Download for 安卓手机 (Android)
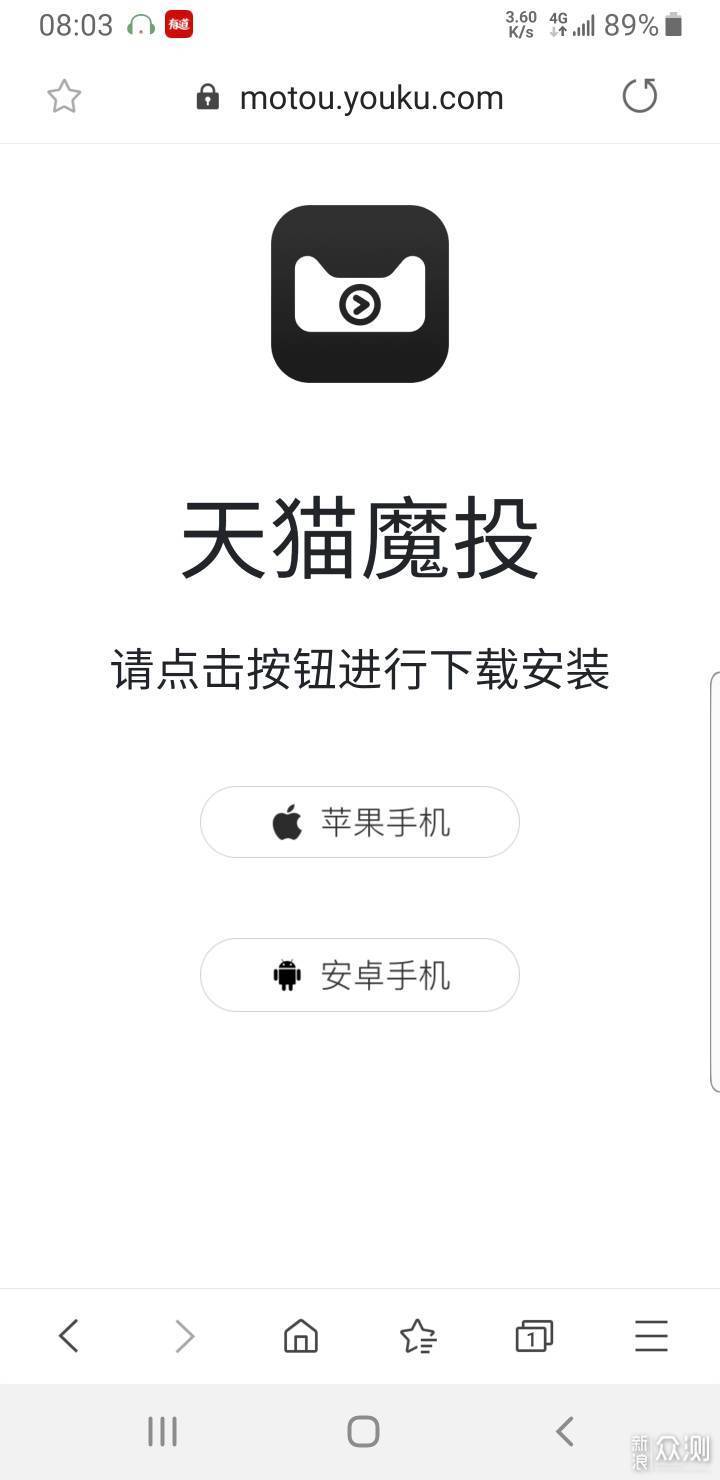Image resolution: width=720 pixels, height=1480 pixels. pos(360,975)
